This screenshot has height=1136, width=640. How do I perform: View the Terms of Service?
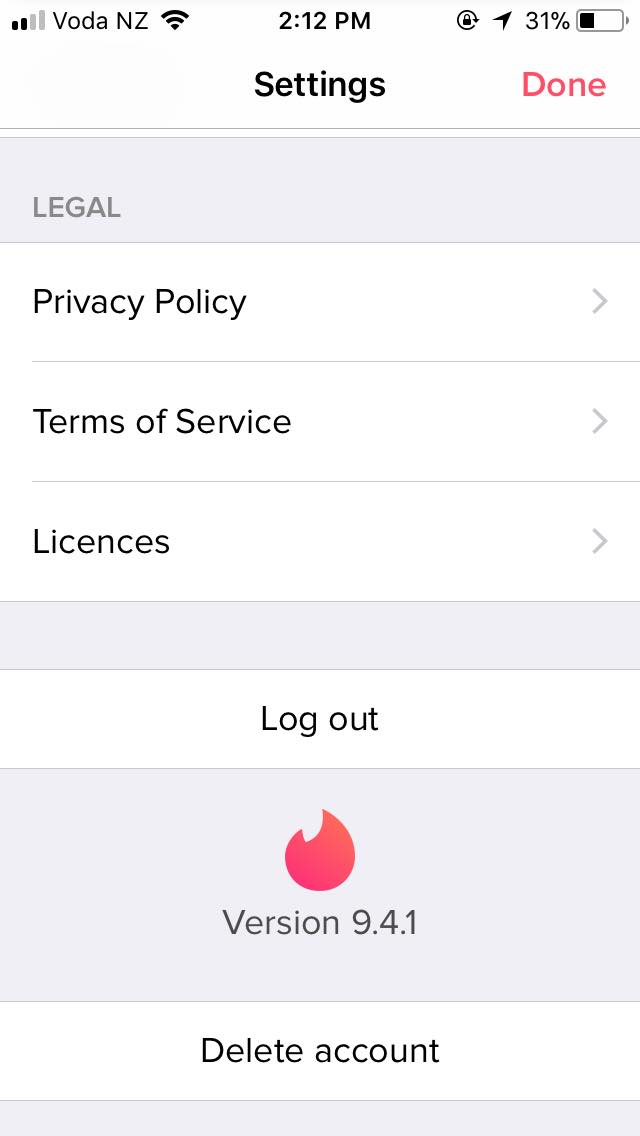click(320, 422)
